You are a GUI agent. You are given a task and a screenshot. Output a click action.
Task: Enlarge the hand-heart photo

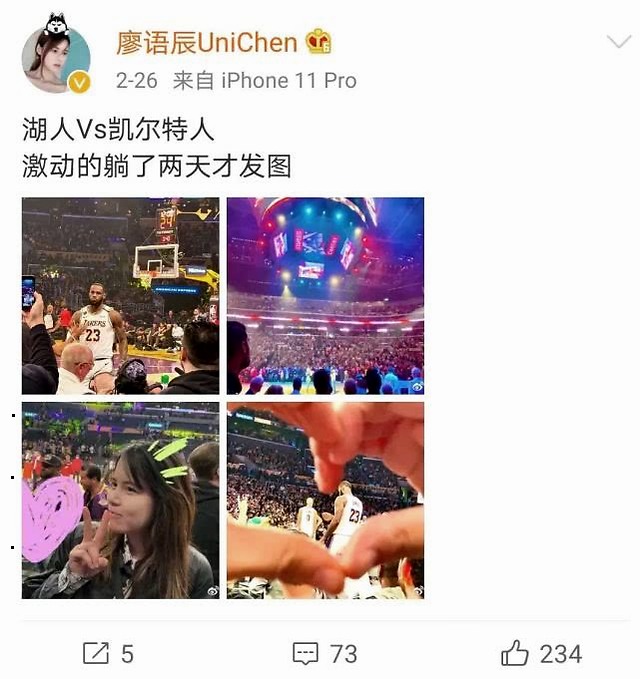pyautogui.click(x=325, y=500)
